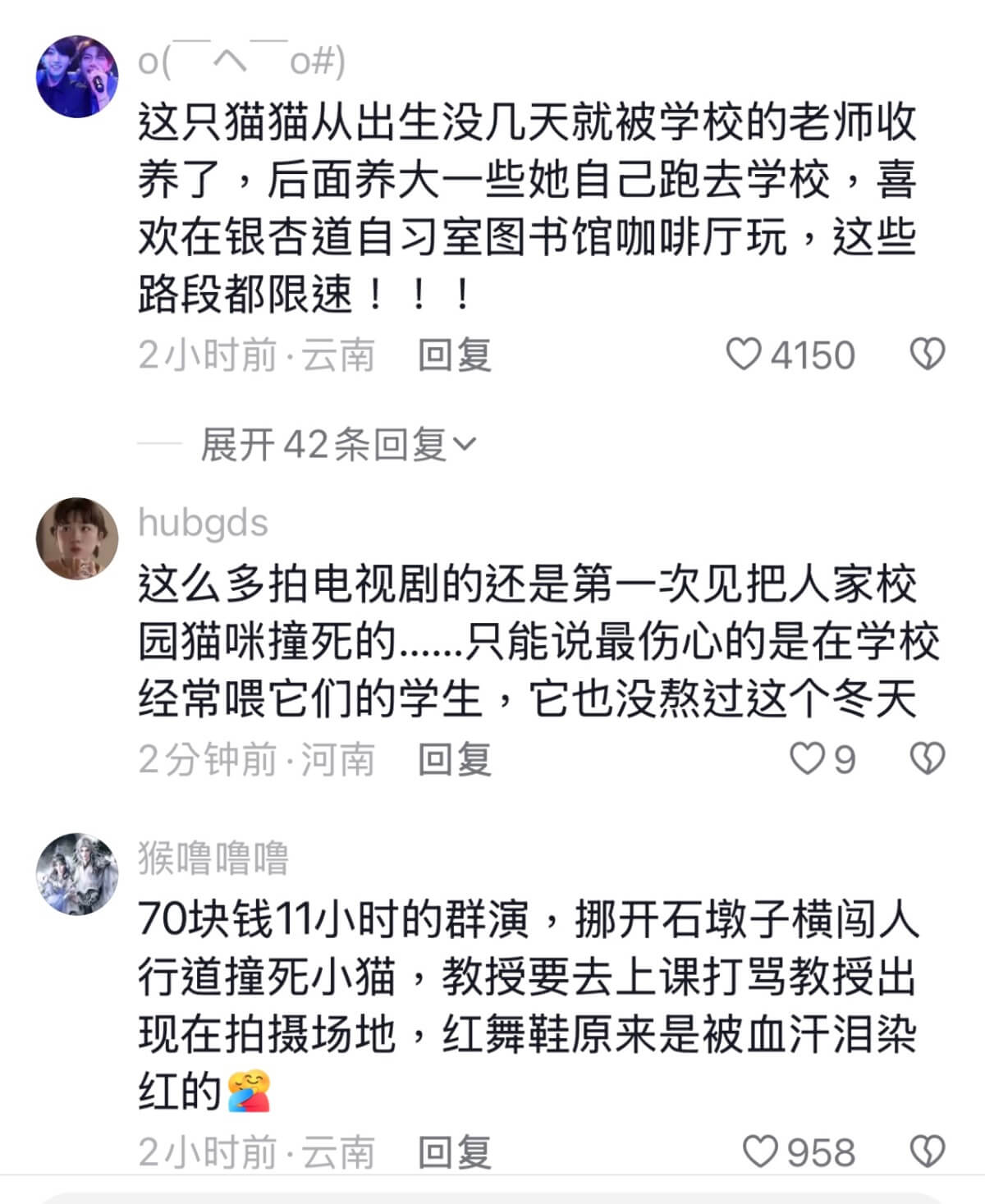985x1204 pixels.
Task: Like the comment with 958 likes
Action: 760,1151
